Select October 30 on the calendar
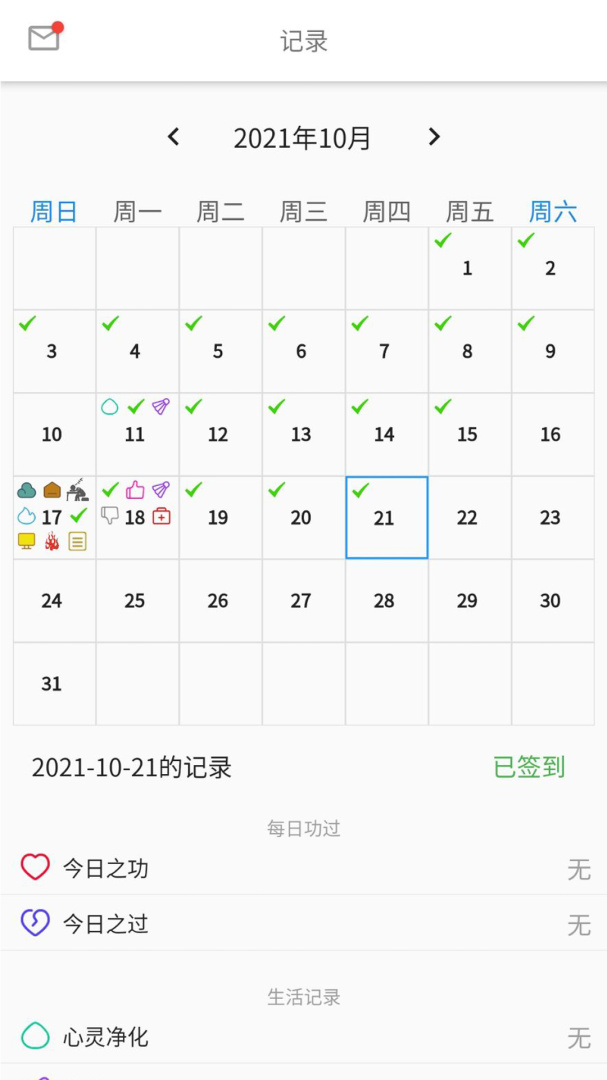 tap(552, 601)
